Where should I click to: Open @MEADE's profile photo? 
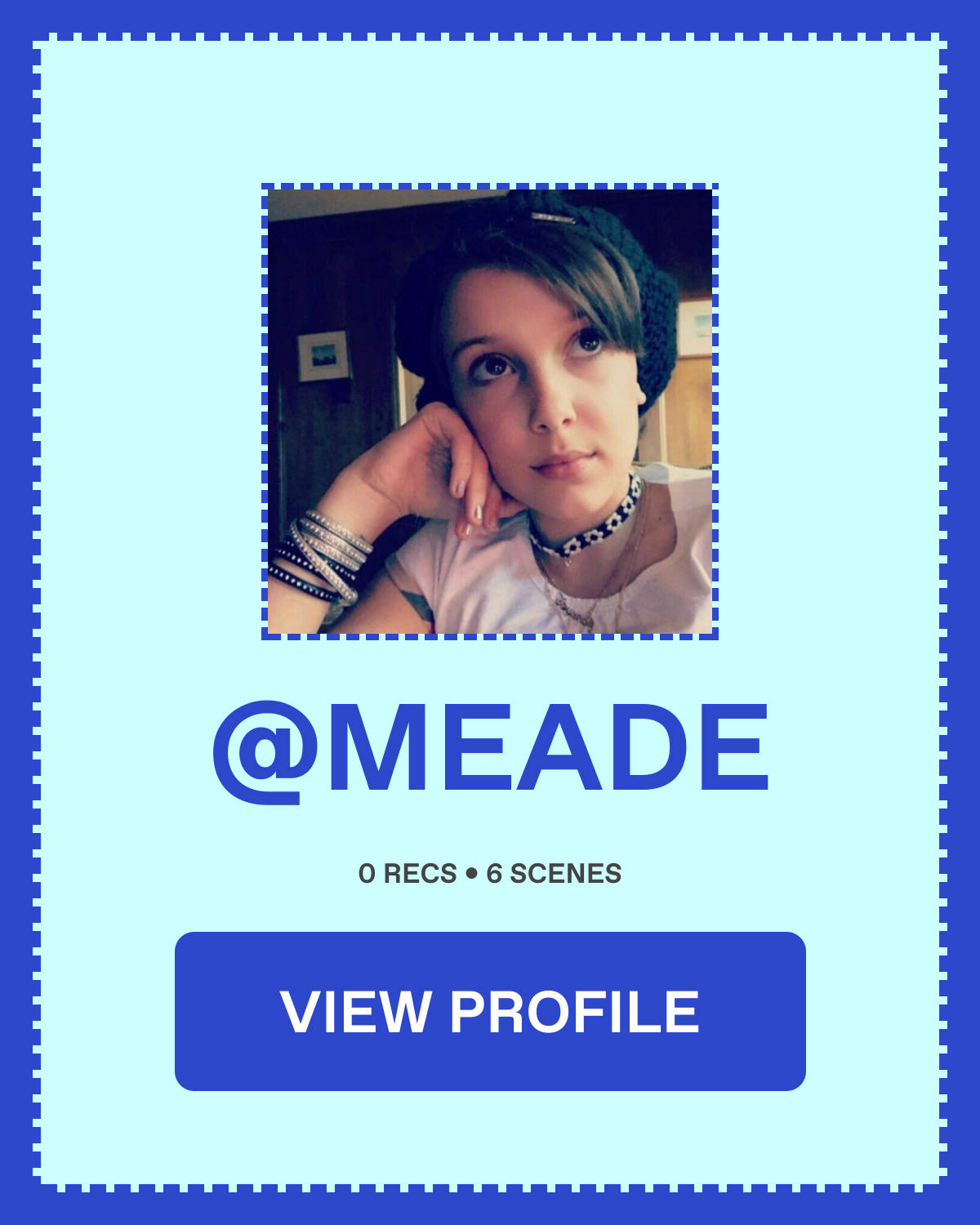pyautogui.click(x=490, y=412)
